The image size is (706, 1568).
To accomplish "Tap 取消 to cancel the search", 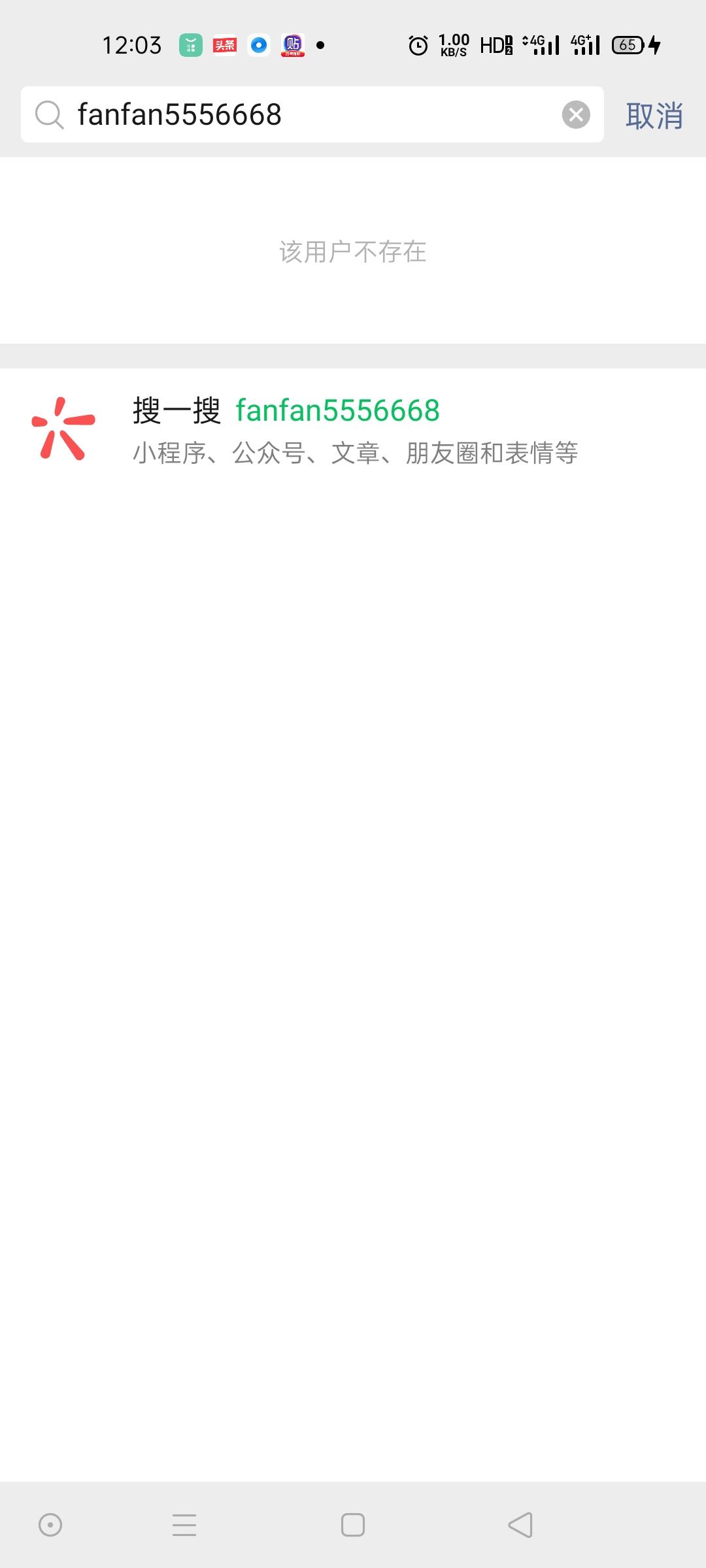I will 654,116.
